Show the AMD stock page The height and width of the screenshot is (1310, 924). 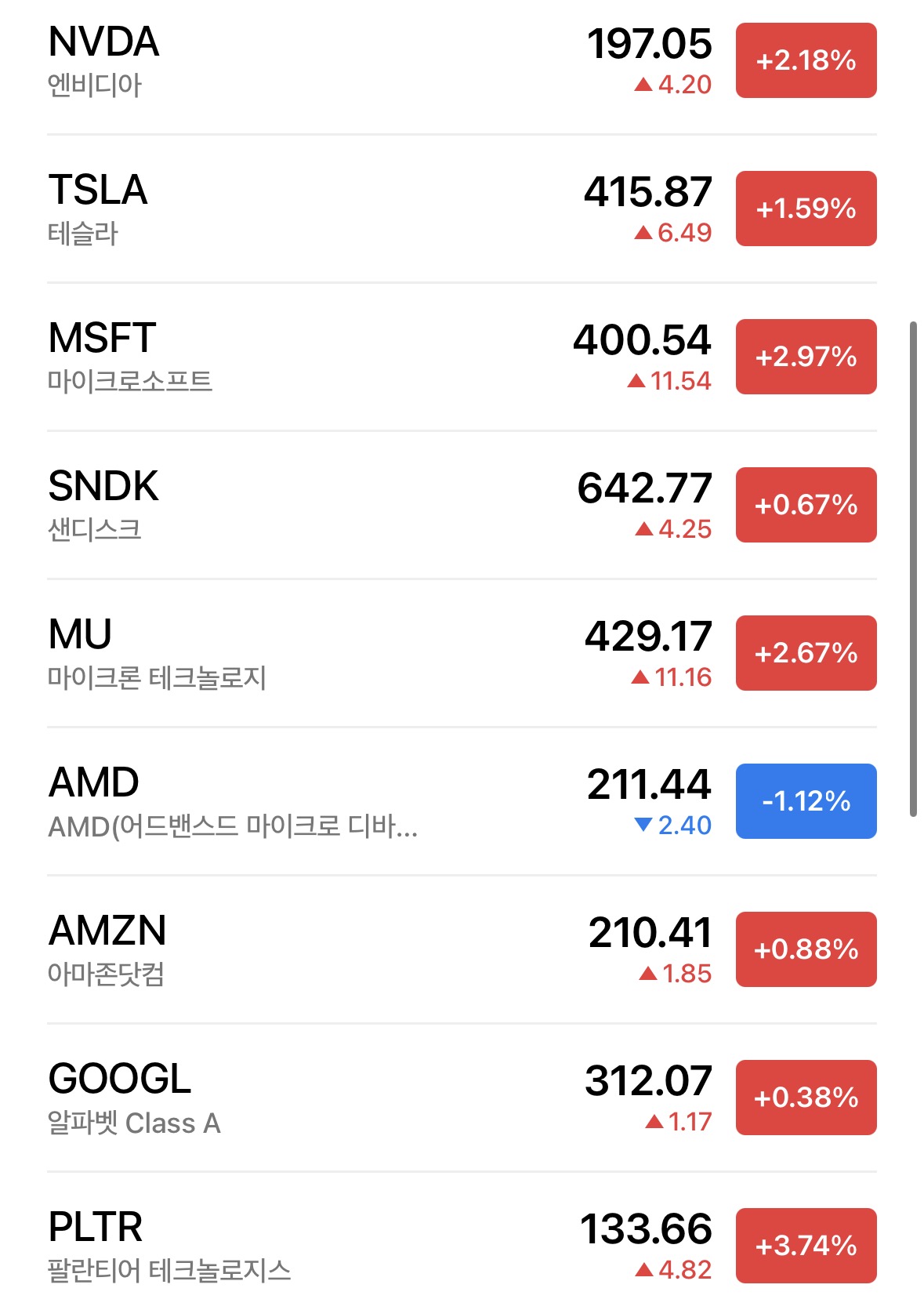coord(313,802)
